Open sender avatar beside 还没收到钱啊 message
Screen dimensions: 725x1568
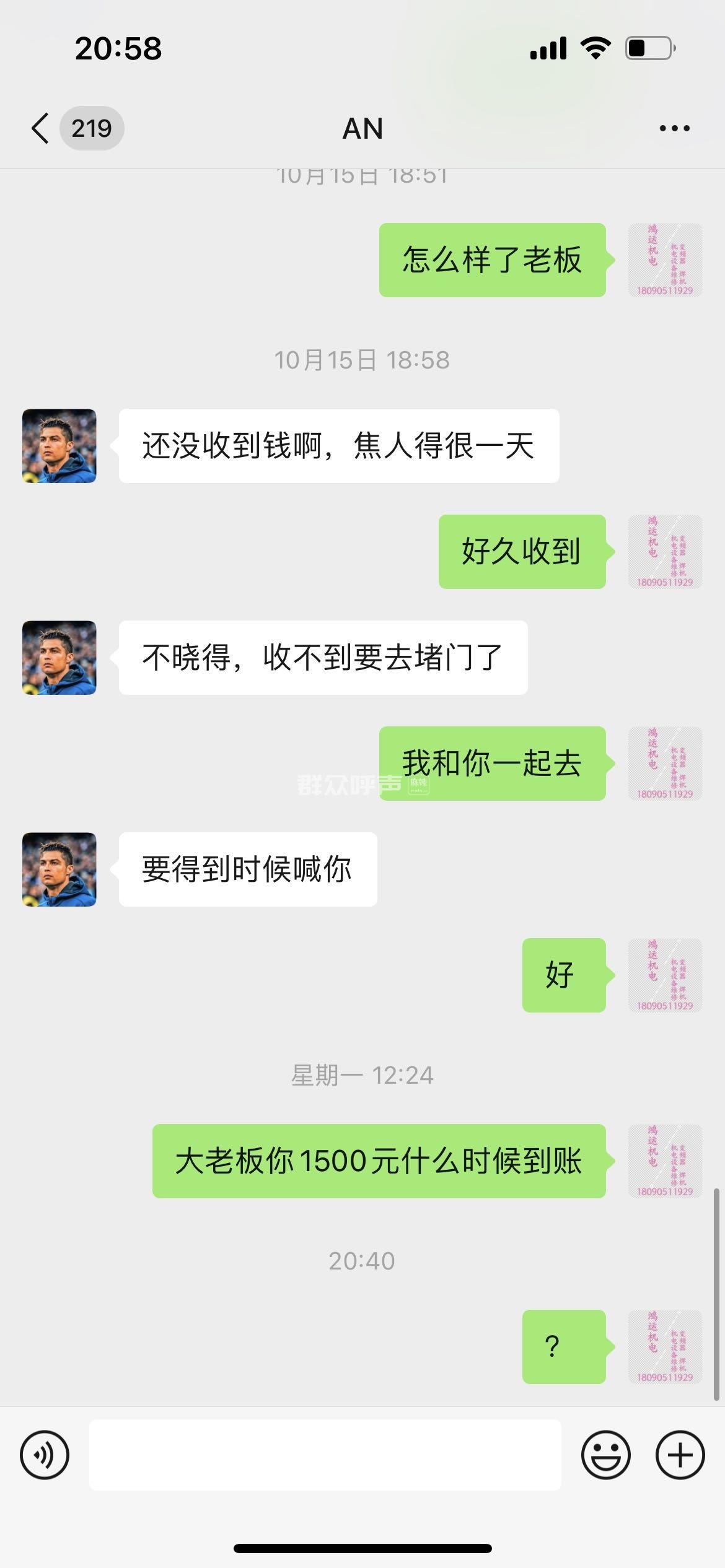(59, 446)
